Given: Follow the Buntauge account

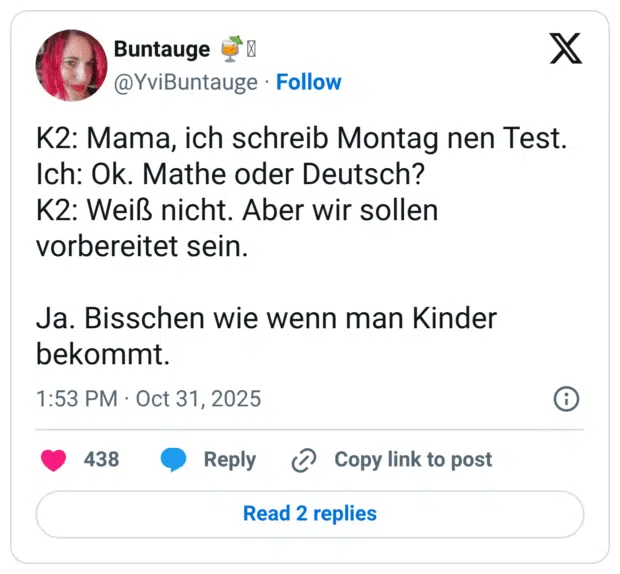Looking at the screenshot, I should click(x=309, y=82).
